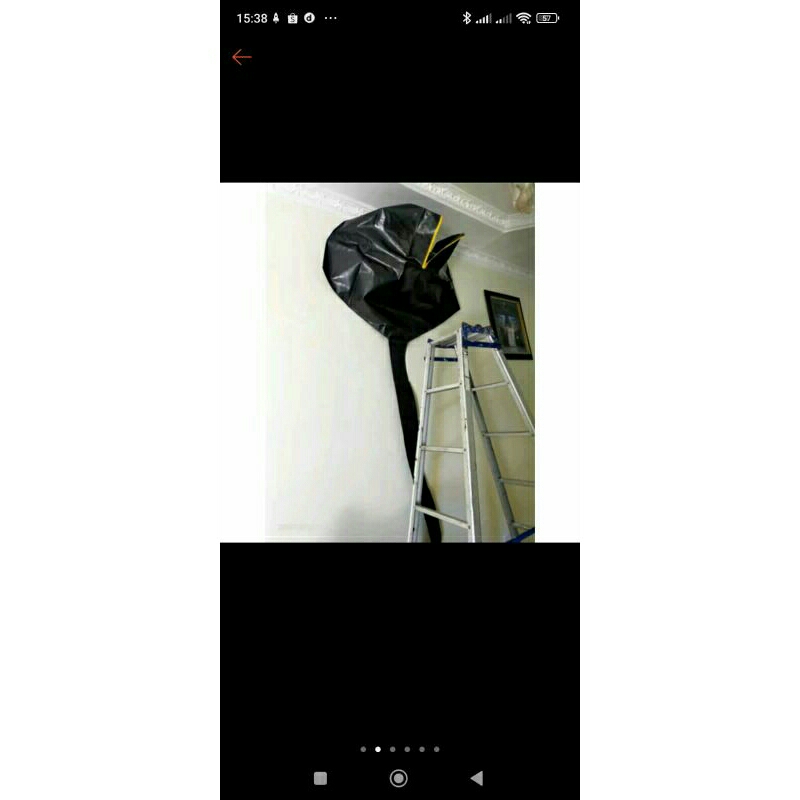Tap the system home button
800x800 pixels.
click(x=399, y=778)
